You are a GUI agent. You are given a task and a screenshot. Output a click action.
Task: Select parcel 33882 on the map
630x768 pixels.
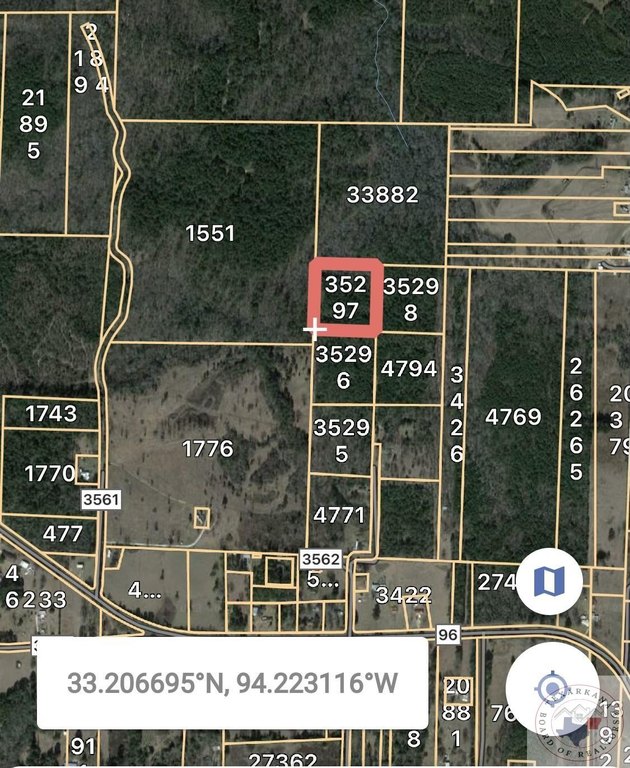point(382,195)
